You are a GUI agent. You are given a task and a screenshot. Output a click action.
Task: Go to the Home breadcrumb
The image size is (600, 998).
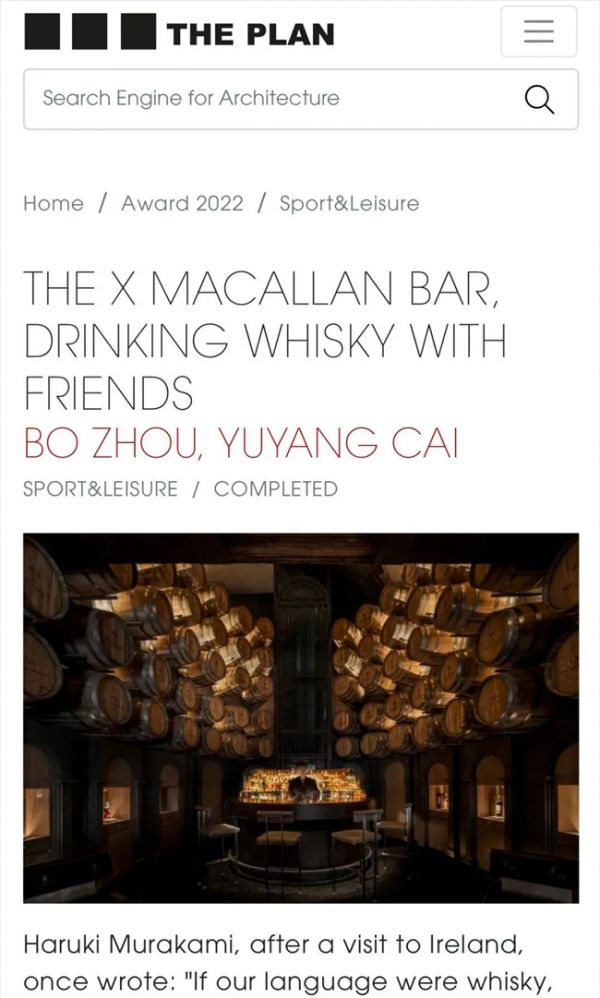click(x=53, y=203)
